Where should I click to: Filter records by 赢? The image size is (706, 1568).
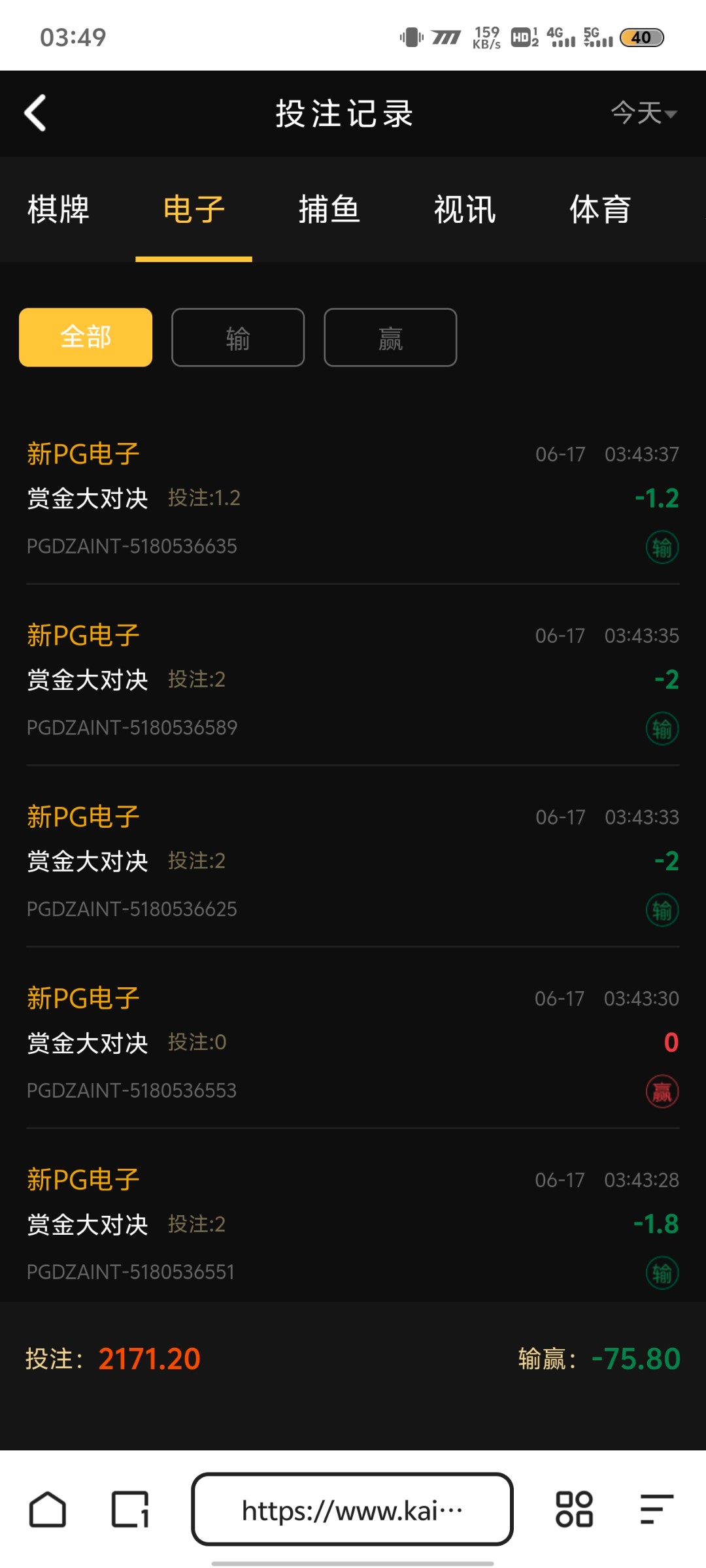tap(390, 337)
